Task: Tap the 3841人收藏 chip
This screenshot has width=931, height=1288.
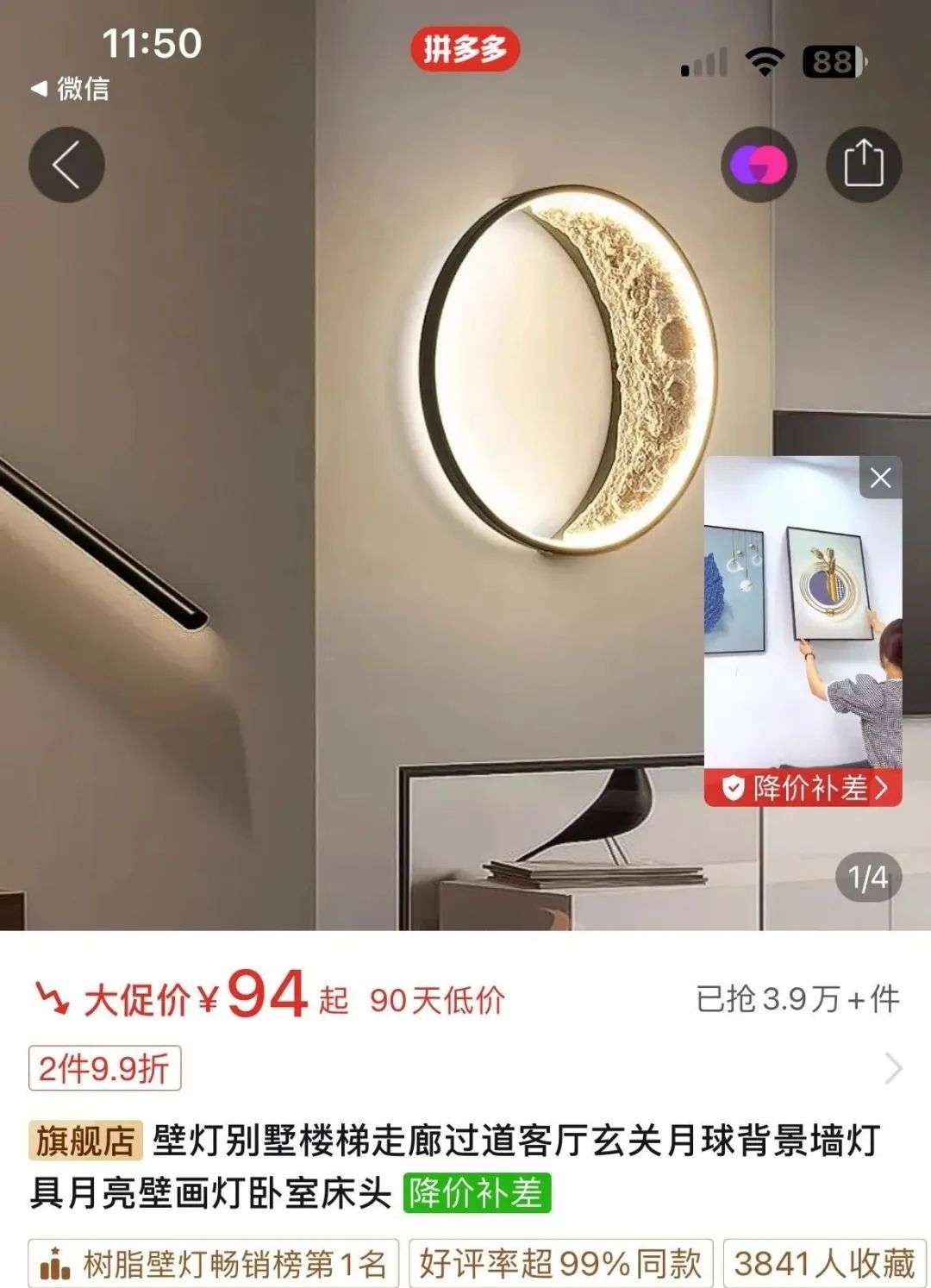Action: [823, 1264]
